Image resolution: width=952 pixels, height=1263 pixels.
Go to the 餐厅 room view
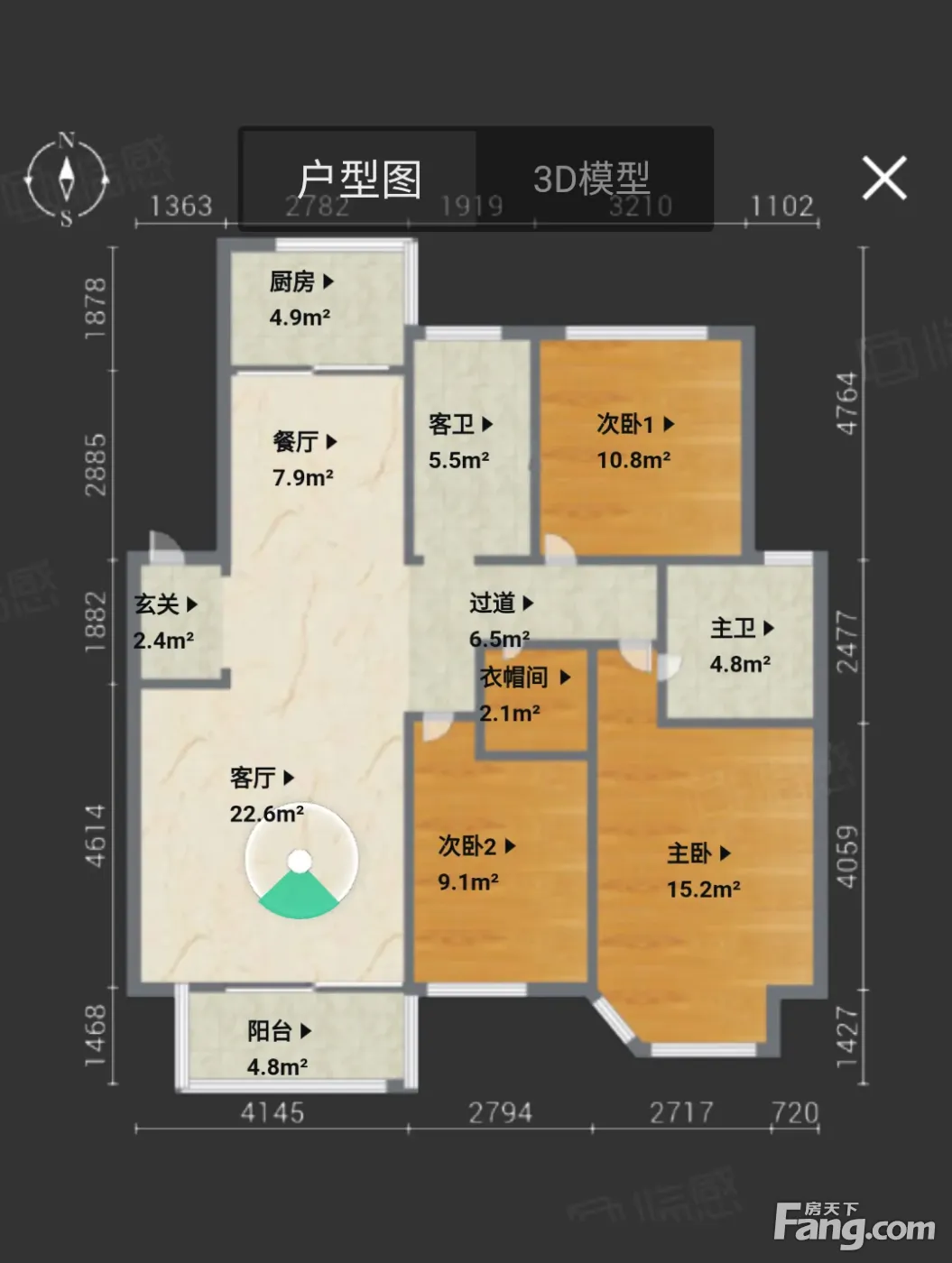305,442
